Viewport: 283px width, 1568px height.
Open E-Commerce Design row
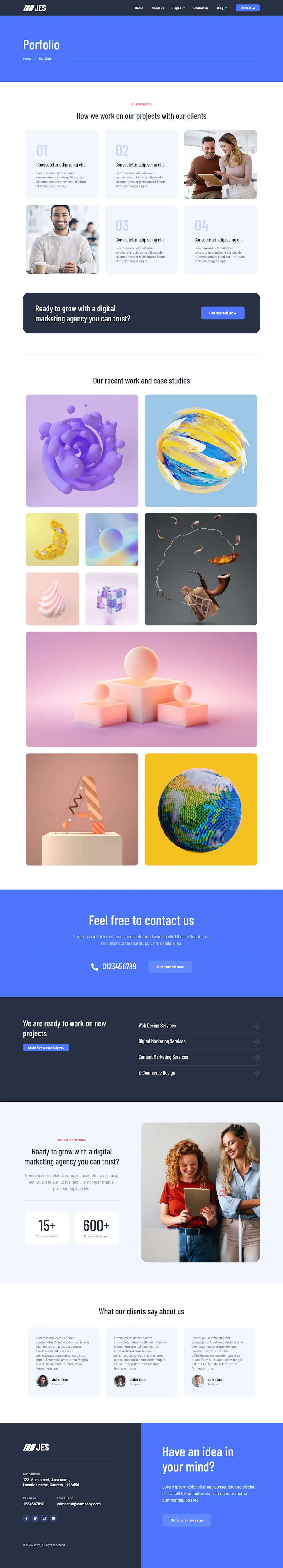(x=198, y=1073)
